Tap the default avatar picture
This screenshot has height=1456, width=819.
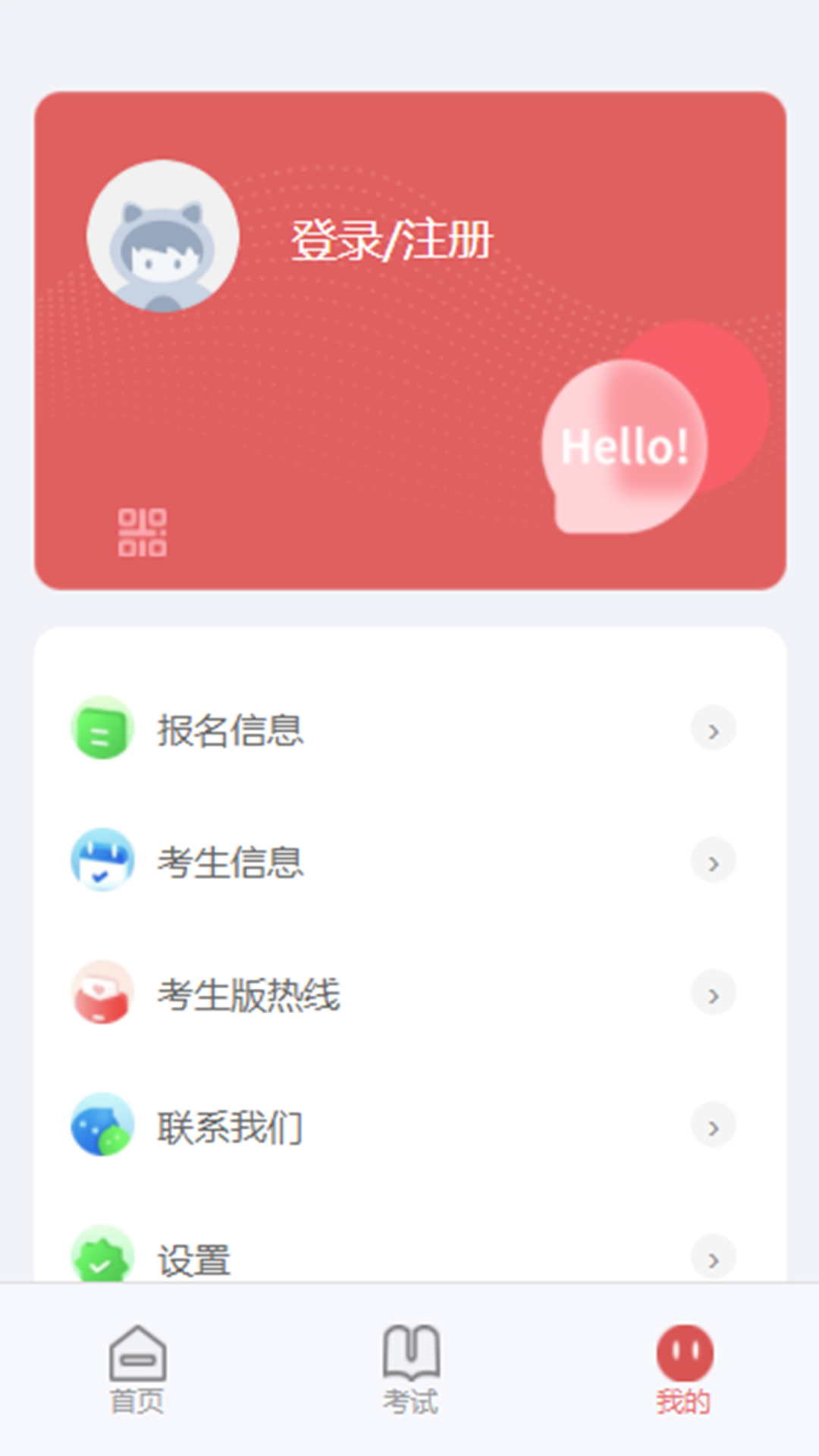163,236
